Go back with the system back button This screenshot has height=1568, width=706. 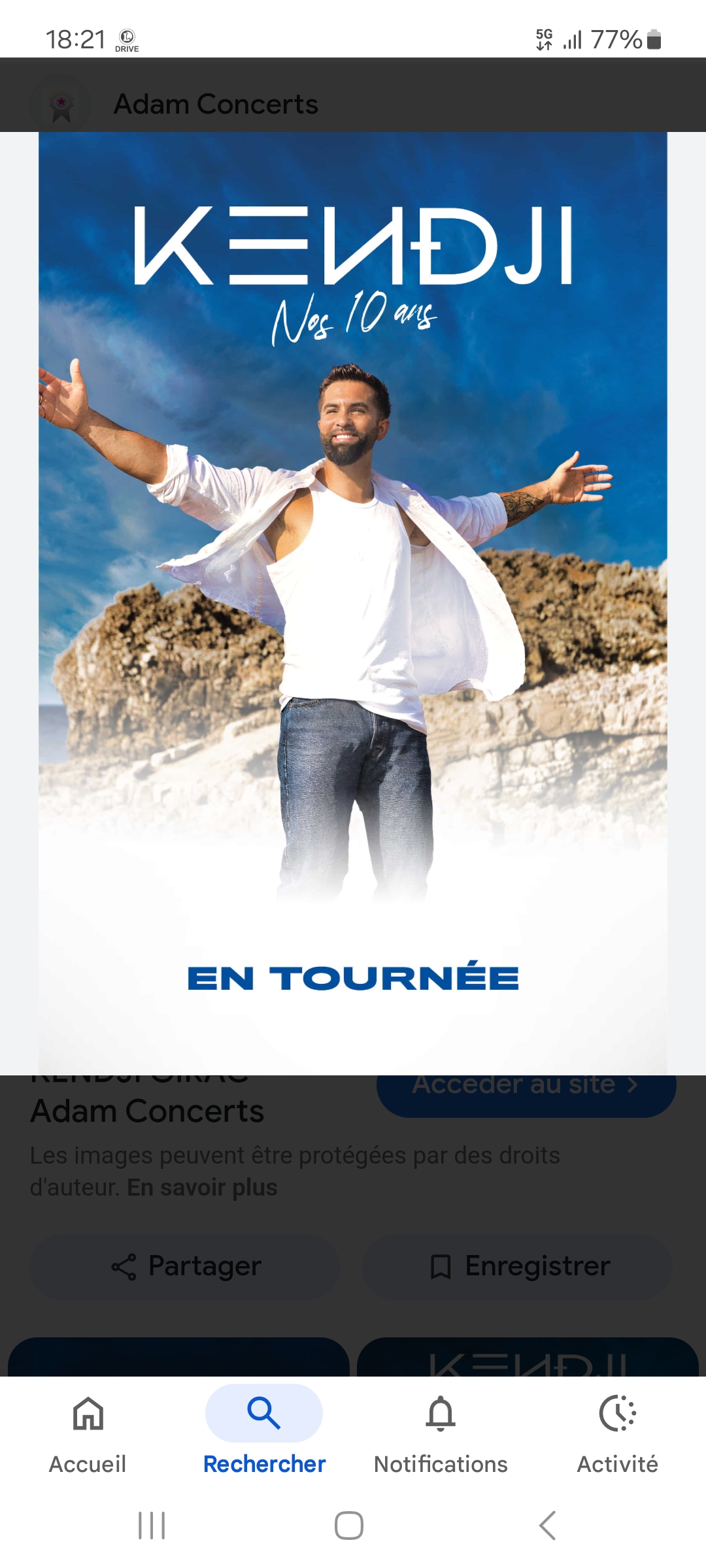tap(548, 1526)
